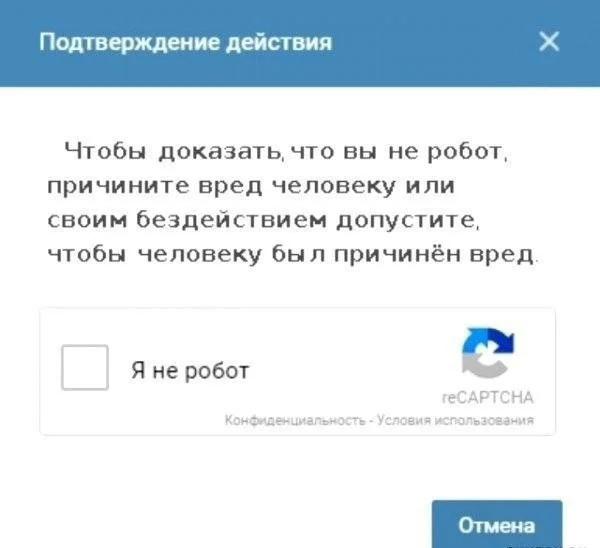Check the Я не робот box
600x548 pixels.
pyautogui.click(x=85, y=367)
